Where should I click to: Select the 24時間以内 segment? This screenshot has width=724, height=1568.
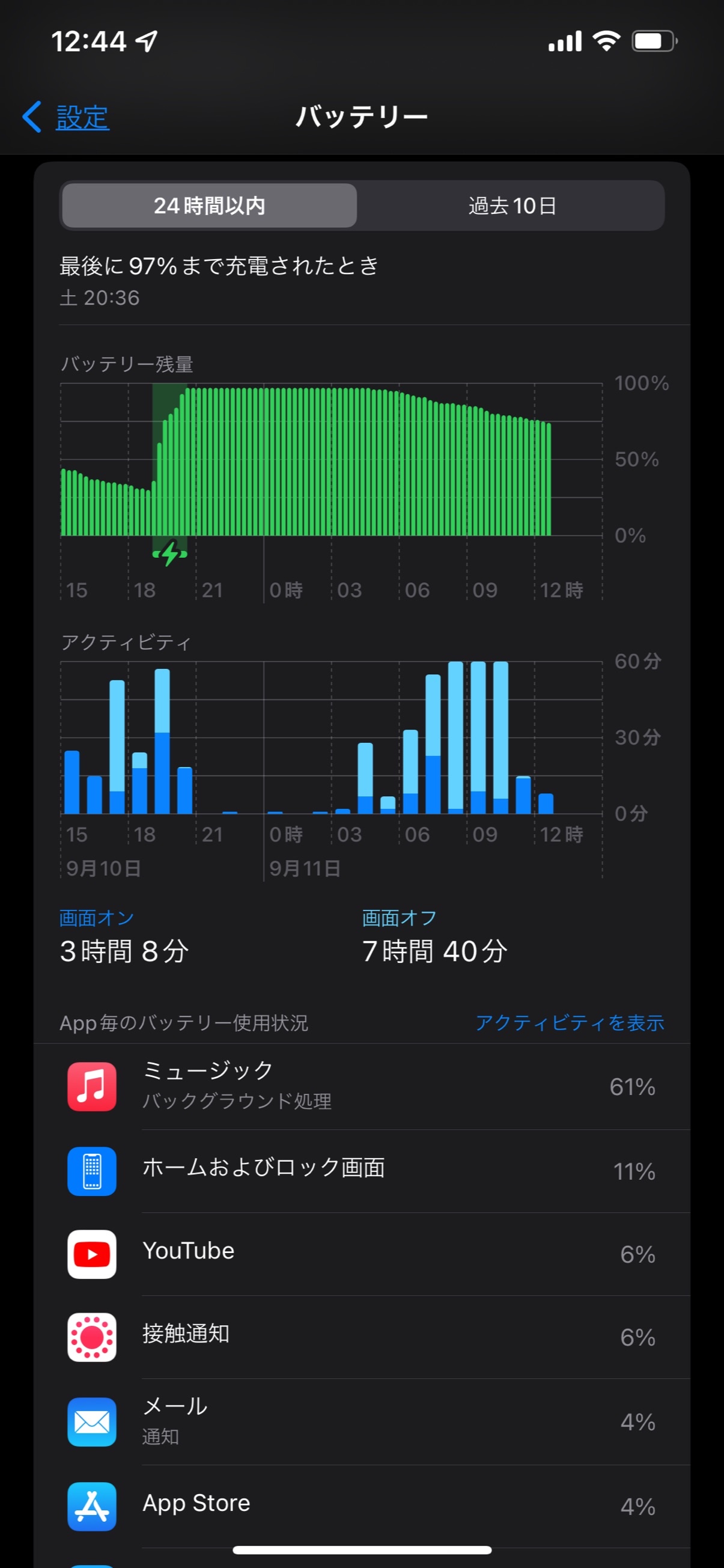(209, 206)
